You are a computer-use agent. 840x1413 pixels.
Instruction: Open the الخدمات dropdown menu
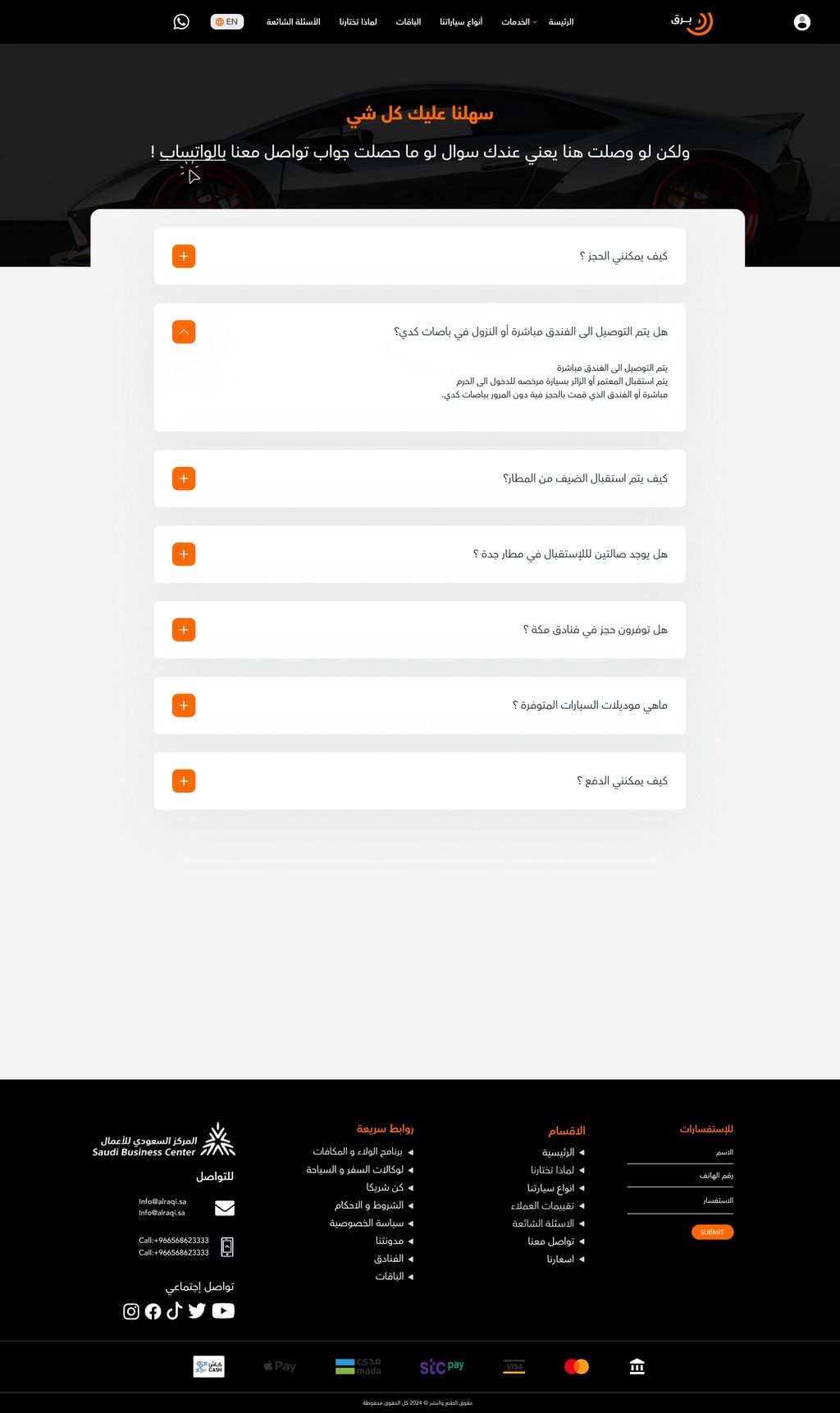[x=519, y=22]
